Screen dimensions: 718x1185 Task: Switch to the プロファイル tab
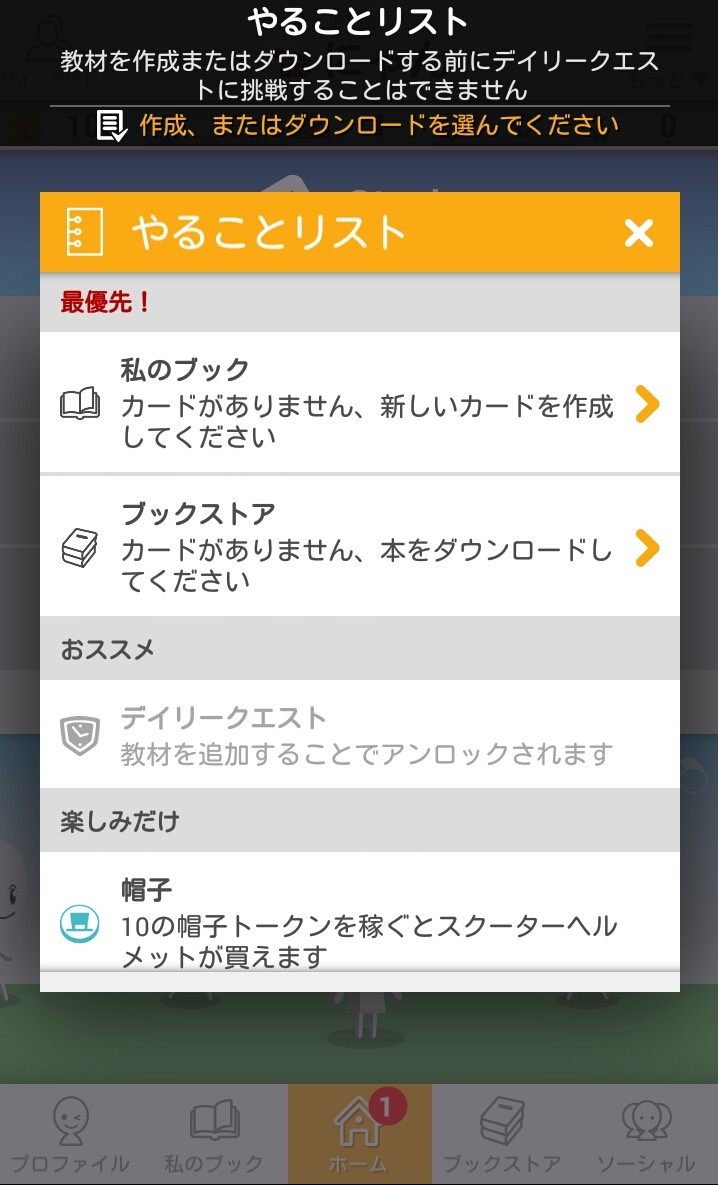70,1135
